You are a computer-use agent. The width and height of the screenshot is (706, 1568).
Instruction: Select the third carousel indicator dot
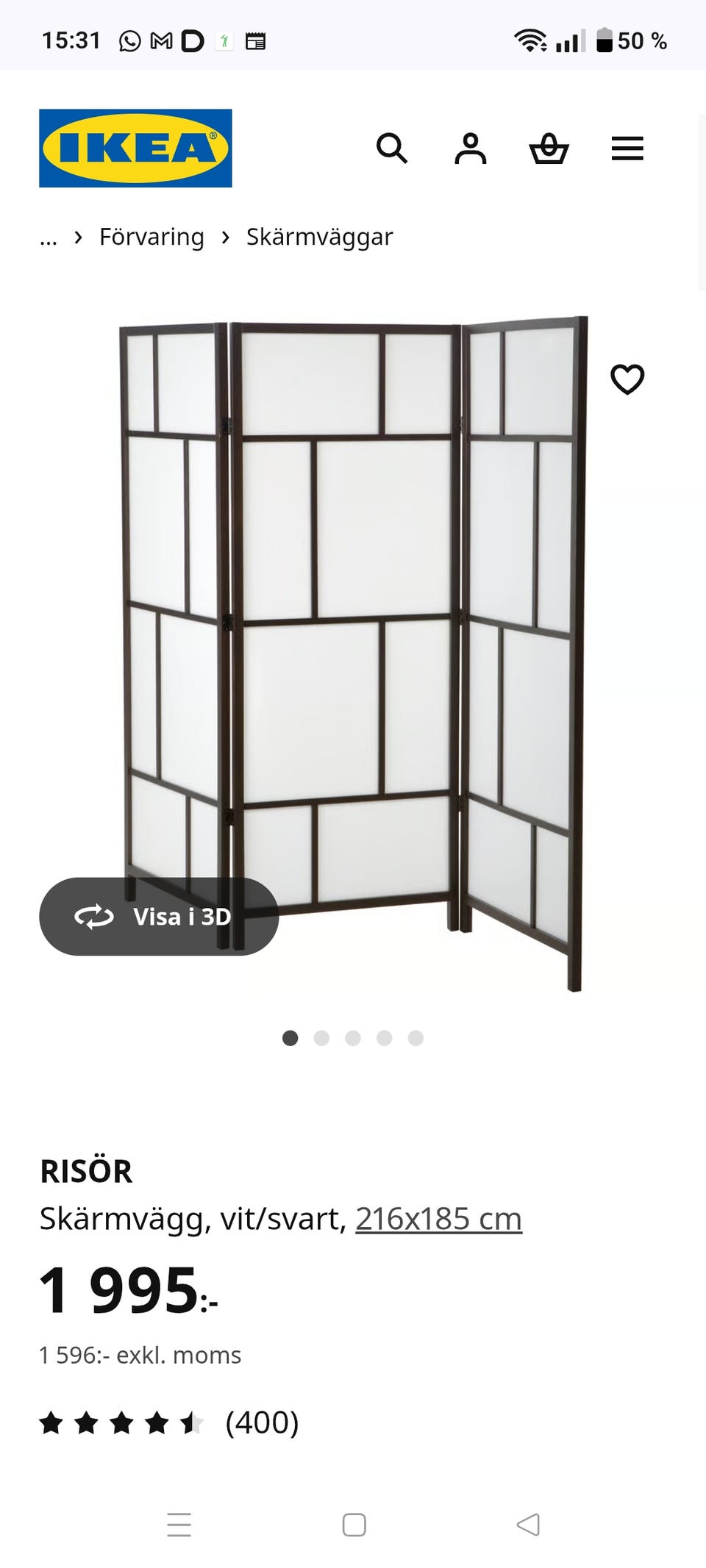click(x=353, y=1037)
